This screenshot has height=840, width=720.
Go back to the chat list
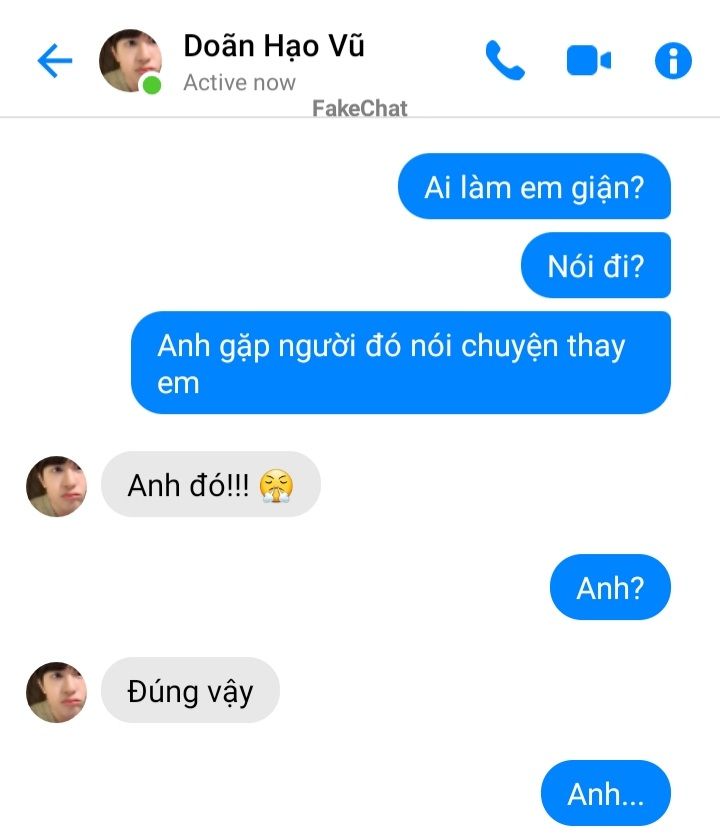[x=54, y=61]
